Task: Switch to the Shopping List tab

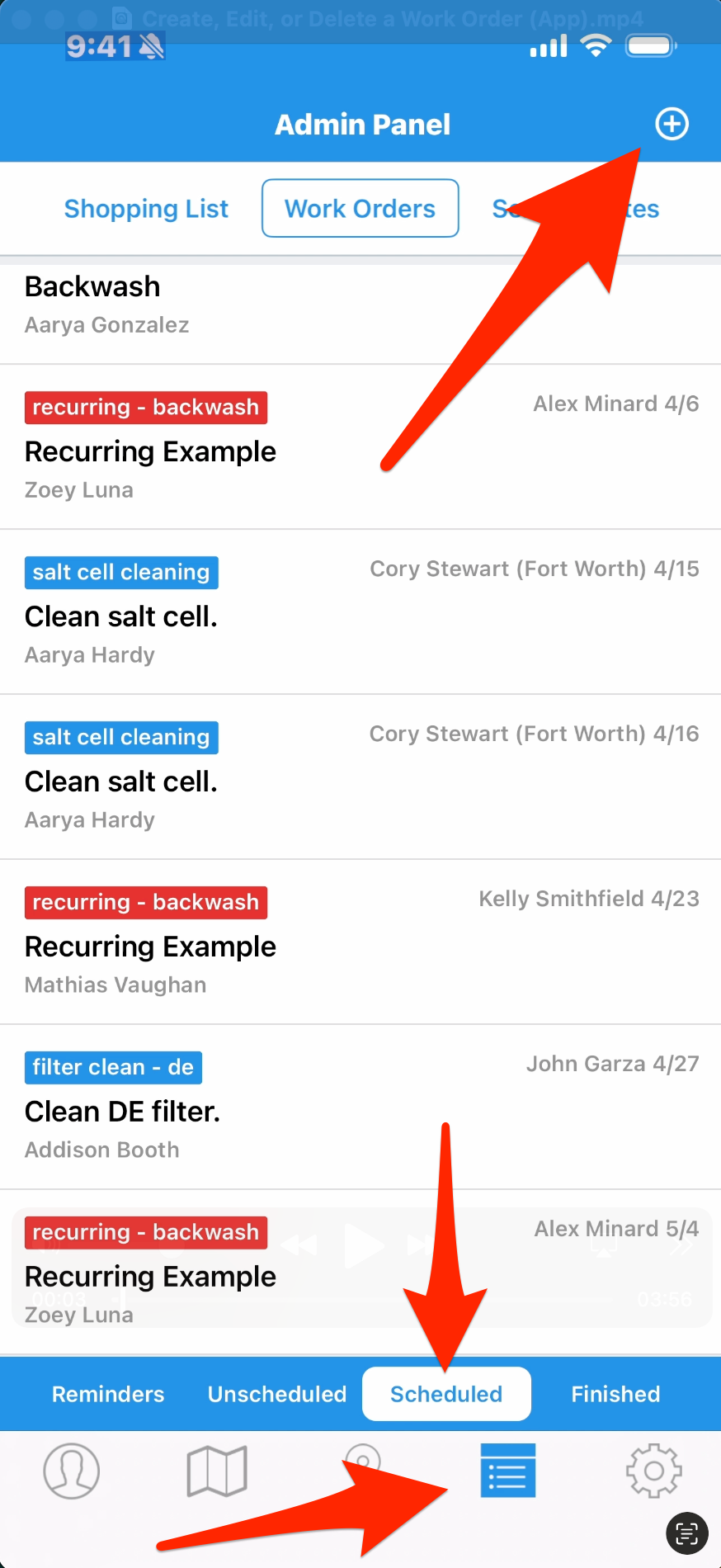Action: tap(146, 209)
